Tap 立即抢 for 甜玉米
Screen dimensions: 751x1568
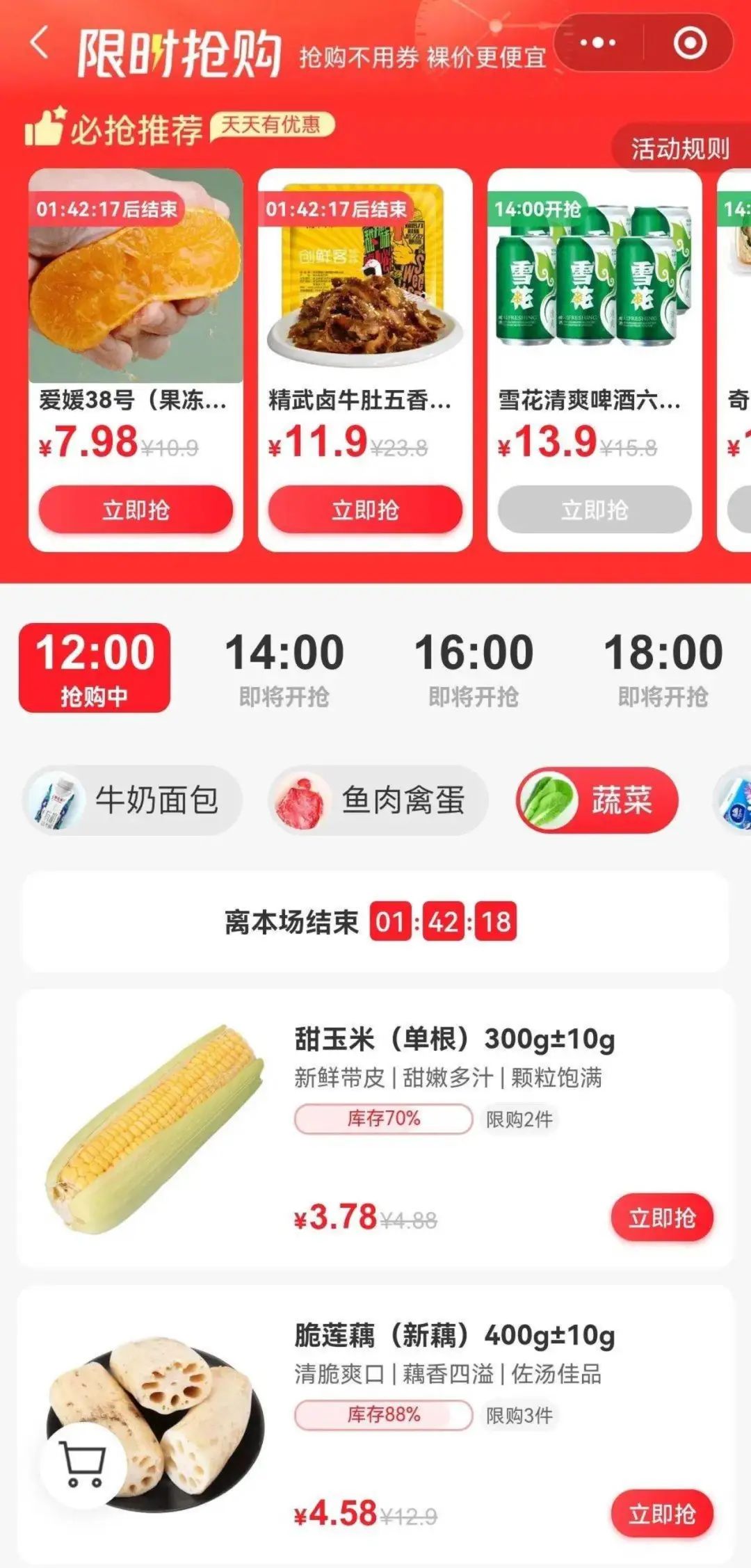tap(662, 1218)
